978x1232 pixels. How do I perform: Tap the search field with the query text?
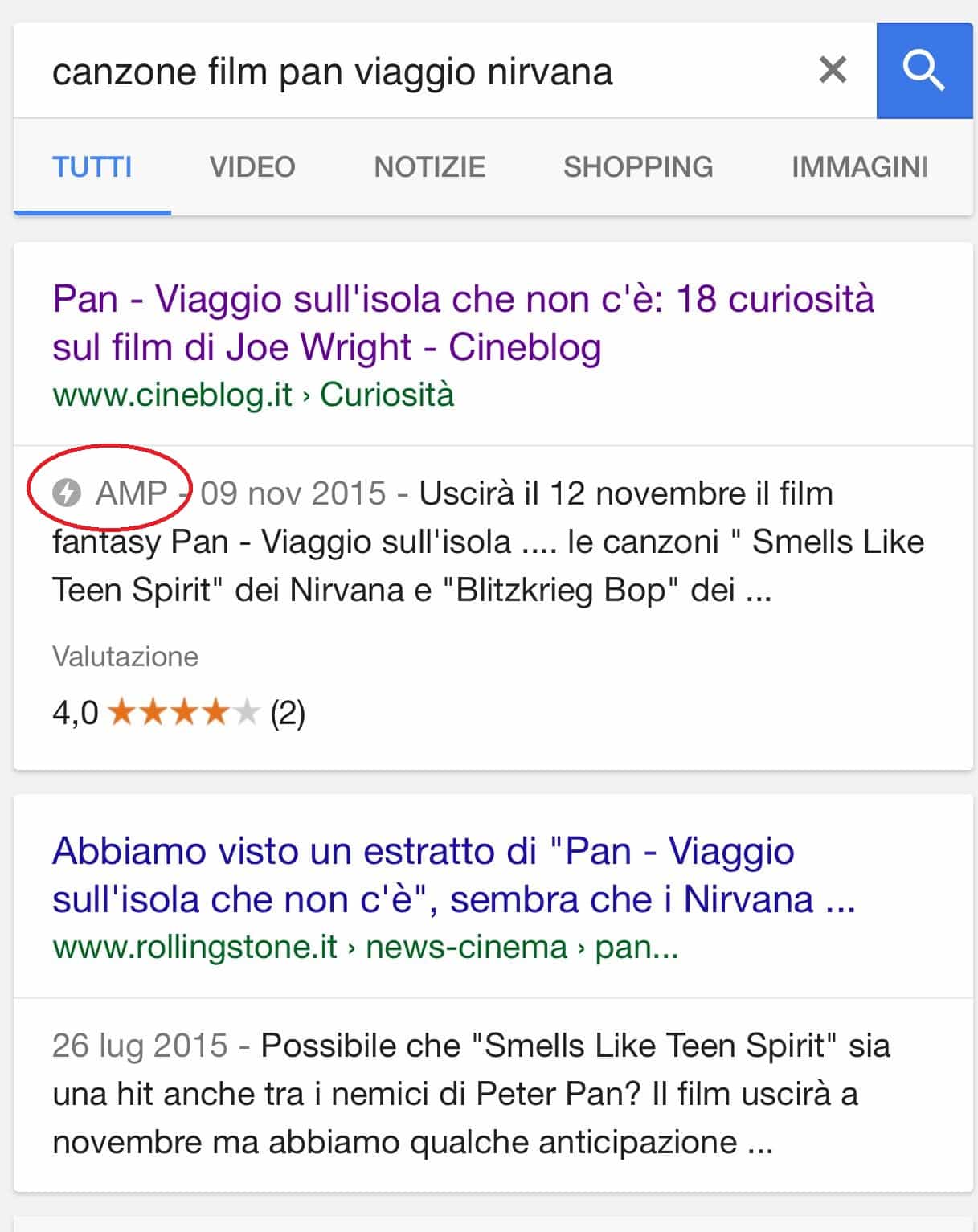(x=402, y=72)
